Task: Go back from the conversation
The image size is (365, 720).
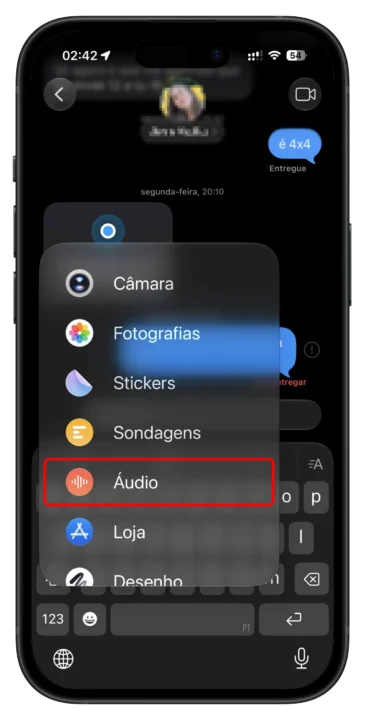Action: pos(59,94)
